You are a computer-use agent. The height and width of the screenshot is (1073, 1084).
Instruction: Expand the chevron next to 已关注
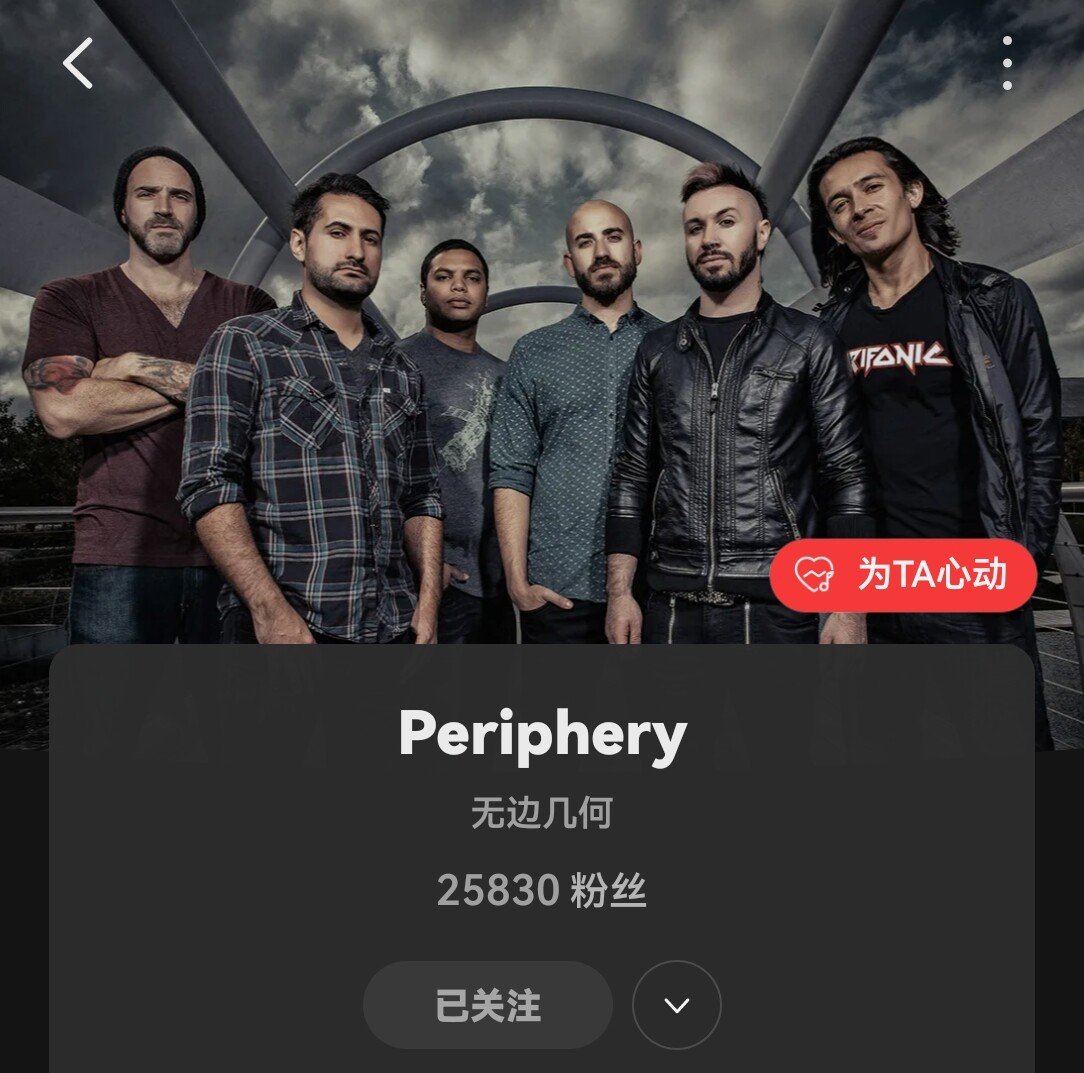tap(677, 1005)
